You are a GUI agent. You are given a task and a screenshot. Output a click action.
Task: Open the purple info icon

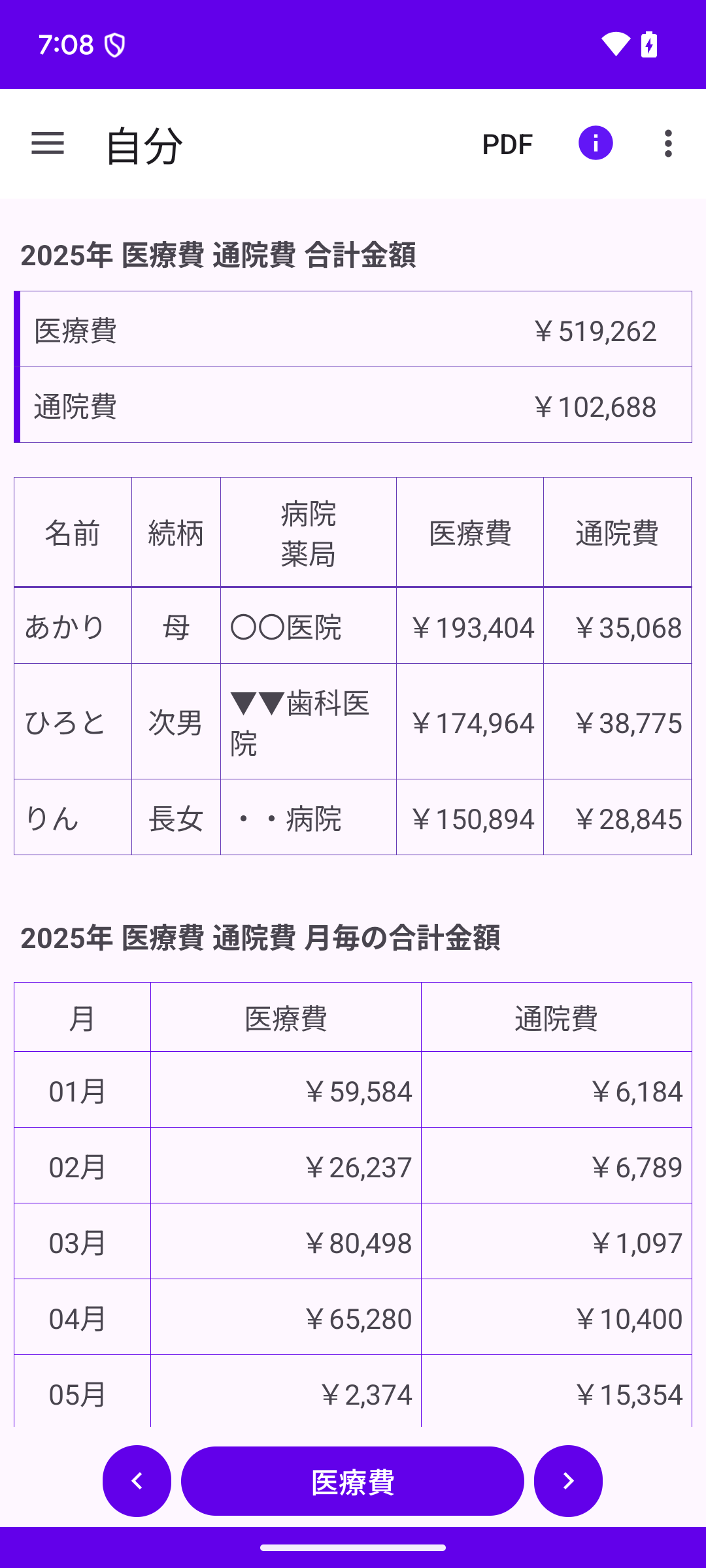tap(595, 143)
